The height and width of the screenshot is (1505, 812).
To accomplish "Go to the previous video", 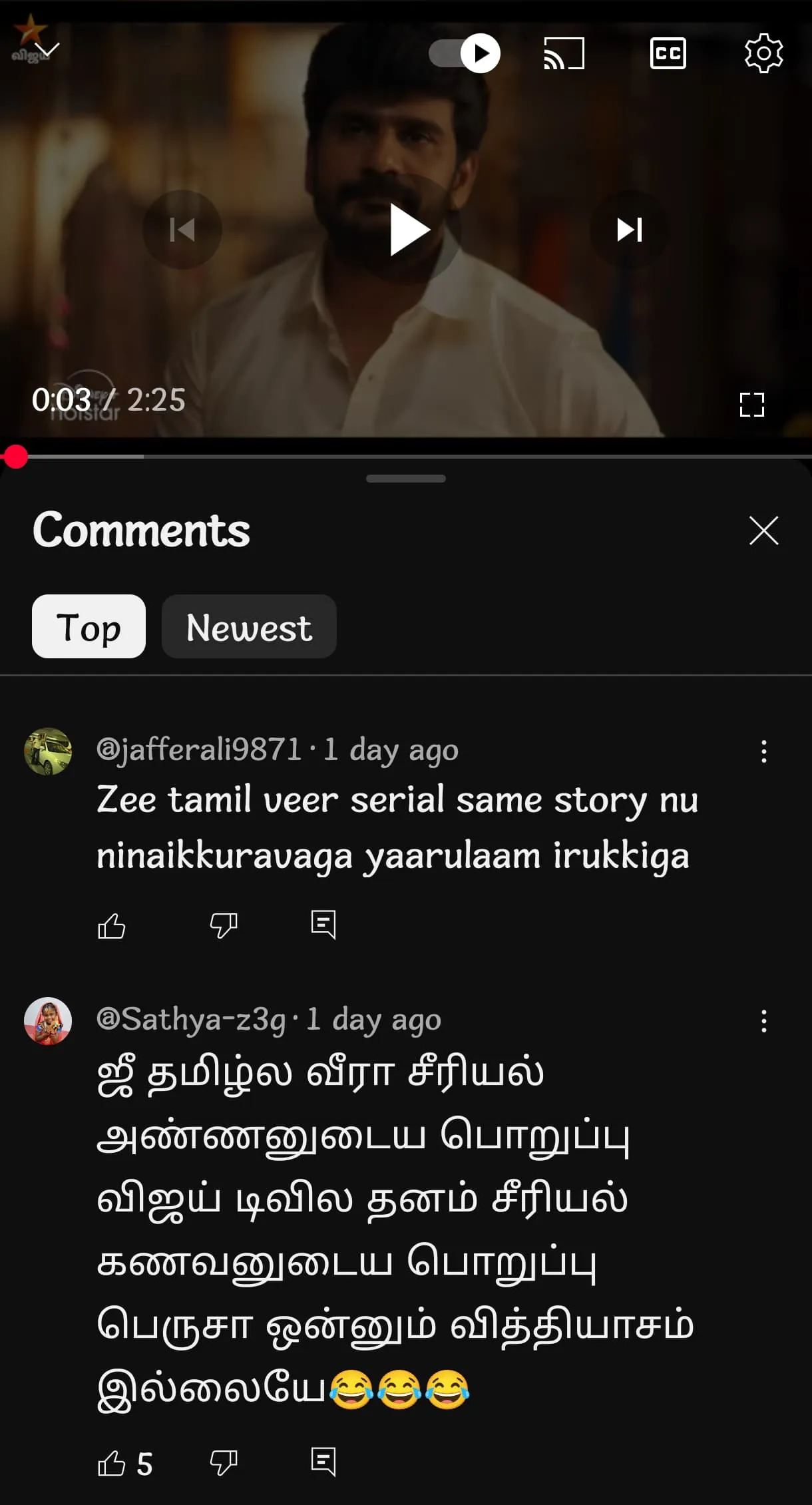I will point(182,230).
